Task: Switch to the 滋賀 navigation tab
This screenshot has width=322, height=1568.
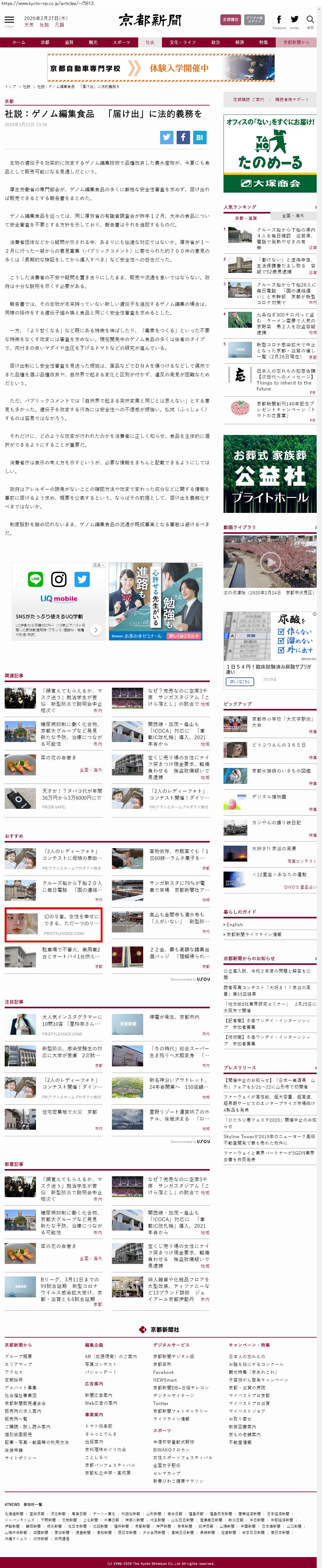Action: tap(69, 42)
